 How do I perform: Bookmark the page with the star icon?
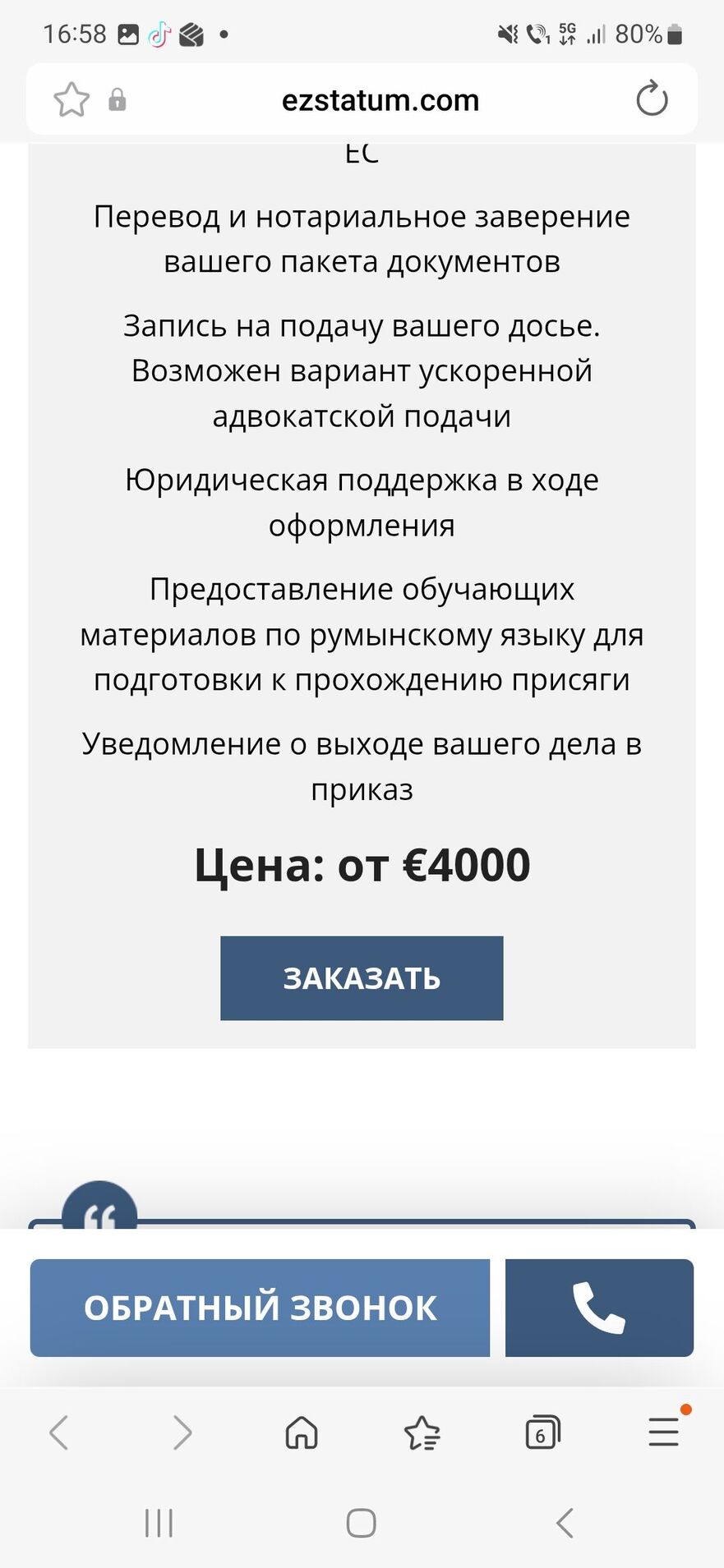[71, 100]
